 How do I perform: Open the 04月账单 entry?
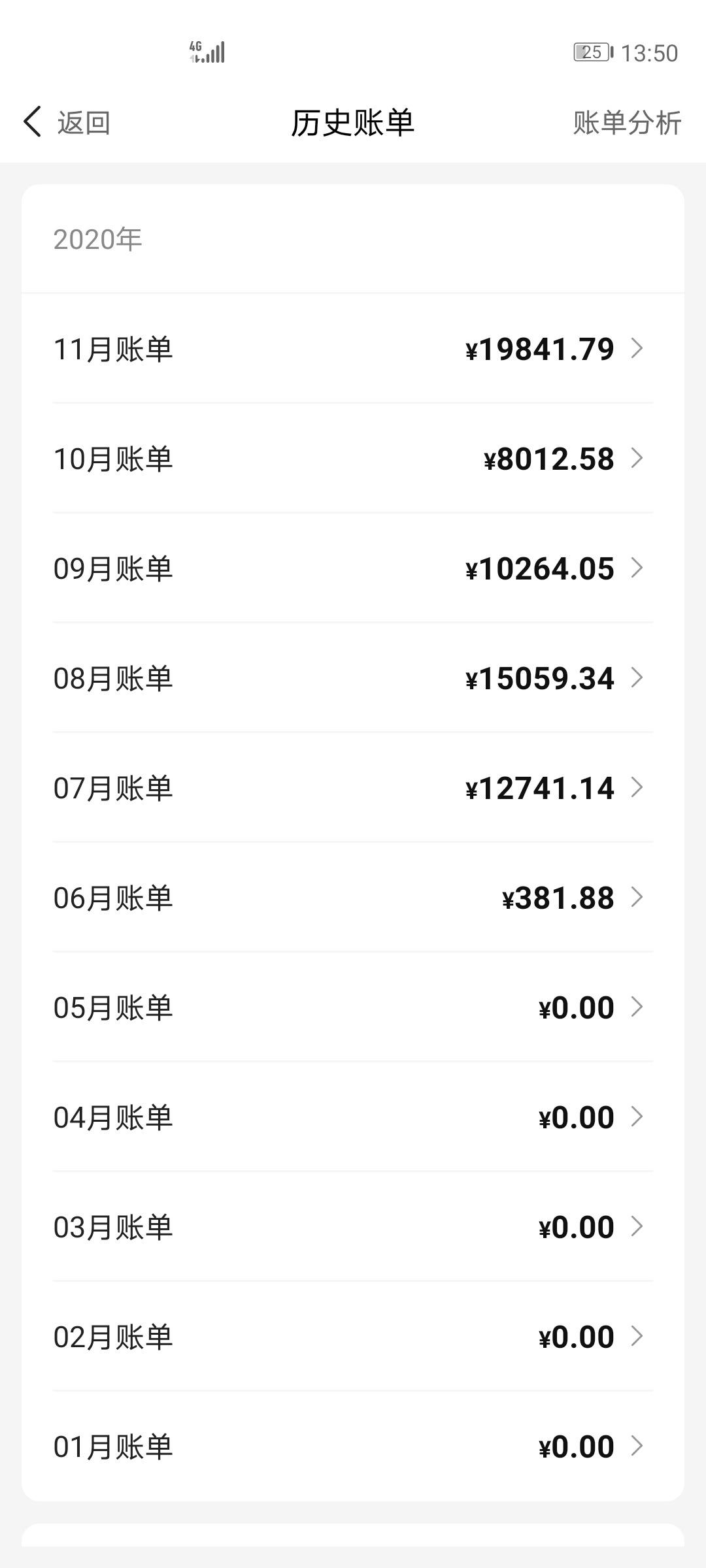click(353, 1117)
